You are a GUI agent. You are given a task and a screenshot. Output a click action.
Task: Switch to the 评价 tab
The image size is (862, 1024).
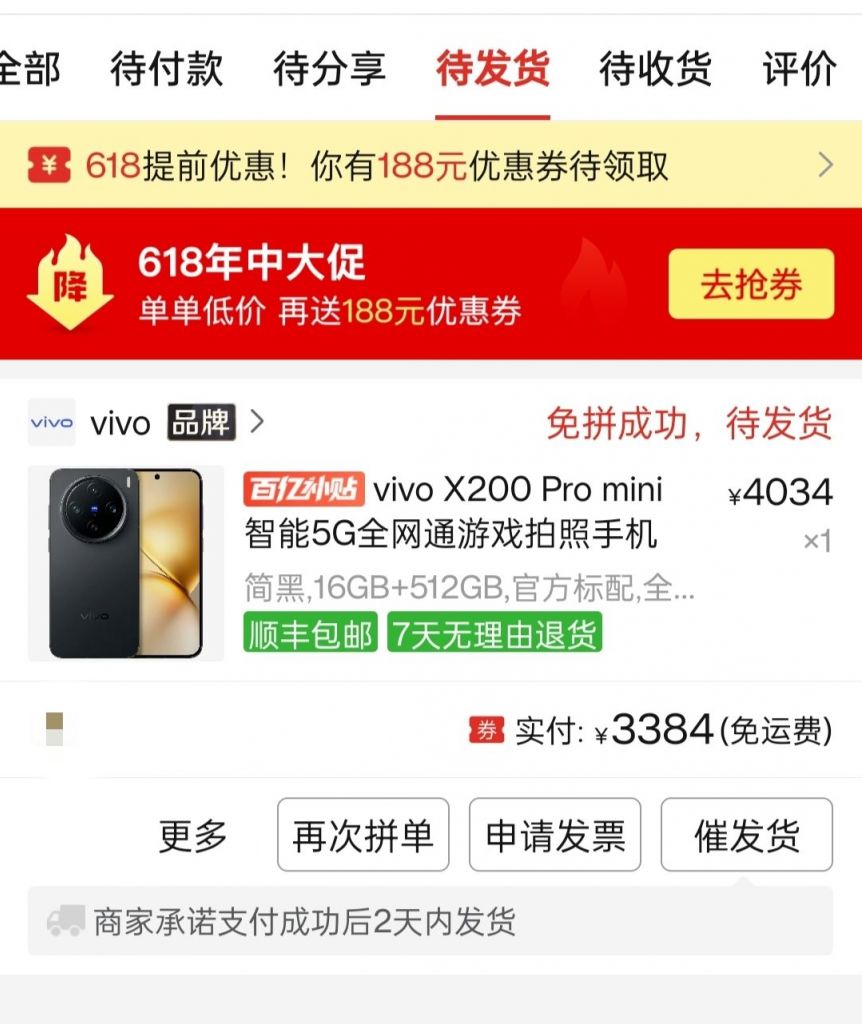pyautogui.click(x=798, y=68)
